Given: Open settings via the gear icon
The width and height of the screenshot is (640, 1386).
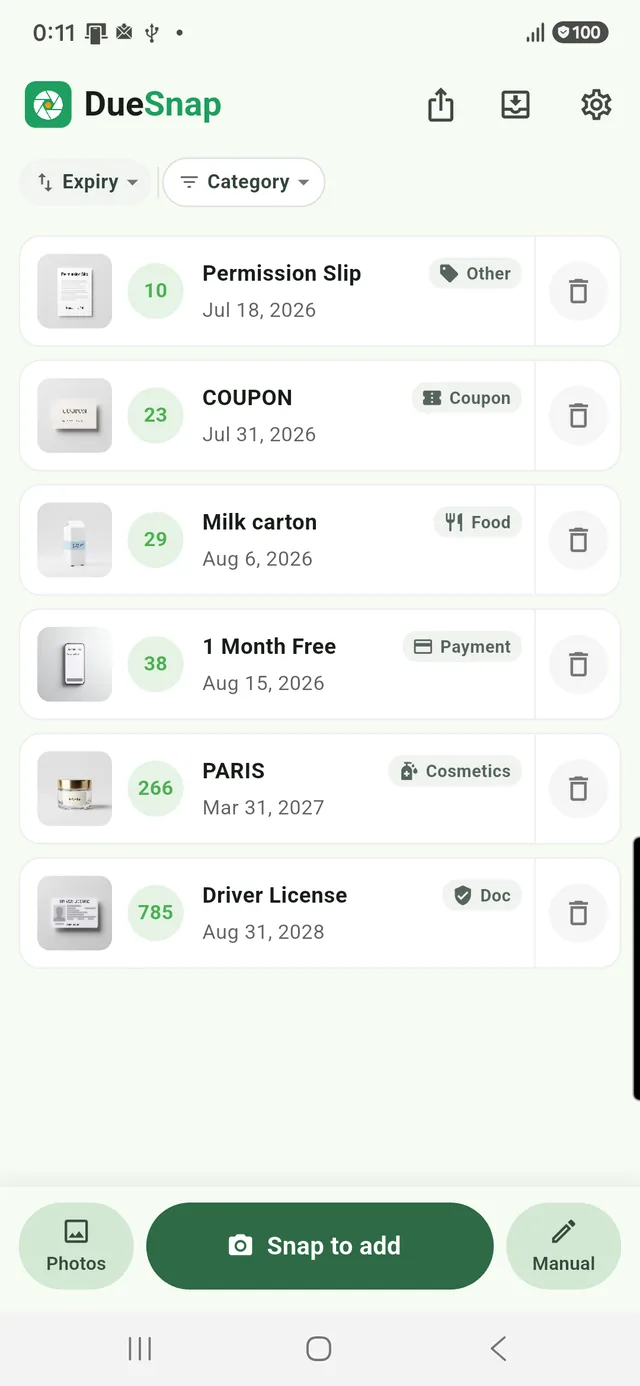Looking at the screenshot, I should tap(596, 105).
